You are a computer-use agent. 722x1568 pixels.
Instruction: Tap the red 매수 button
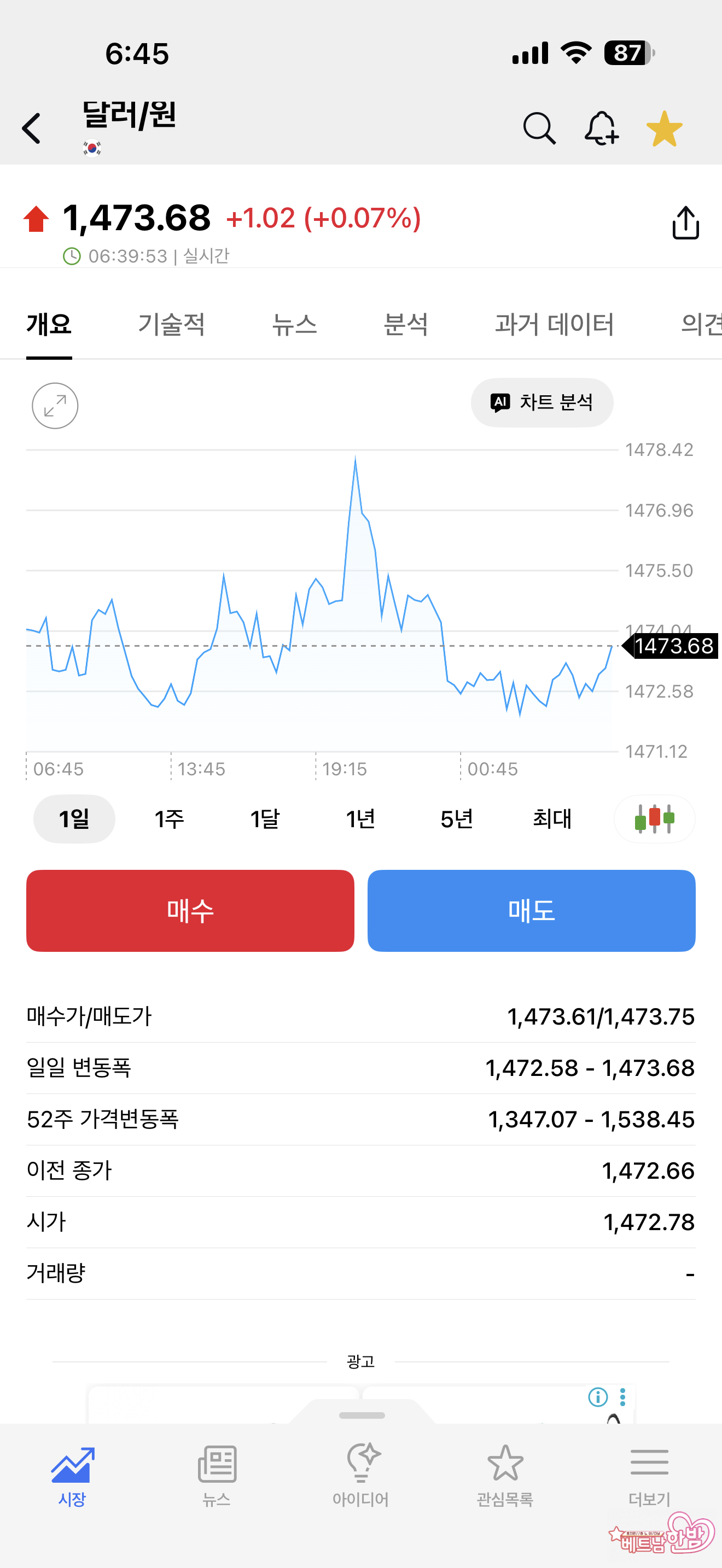click(x=190, y=911)
